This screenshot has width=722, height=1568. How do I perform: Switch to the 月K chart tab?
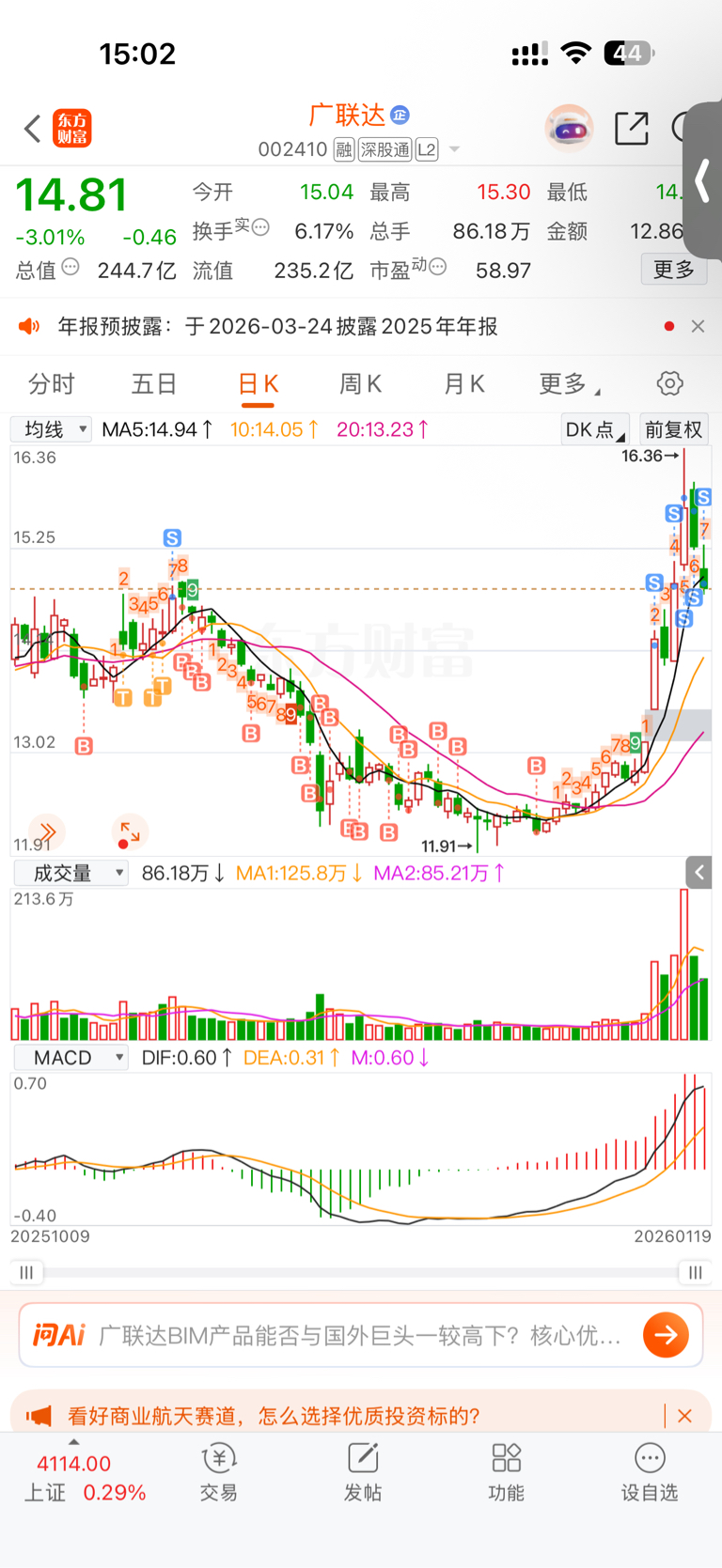(x=463, y=384)
